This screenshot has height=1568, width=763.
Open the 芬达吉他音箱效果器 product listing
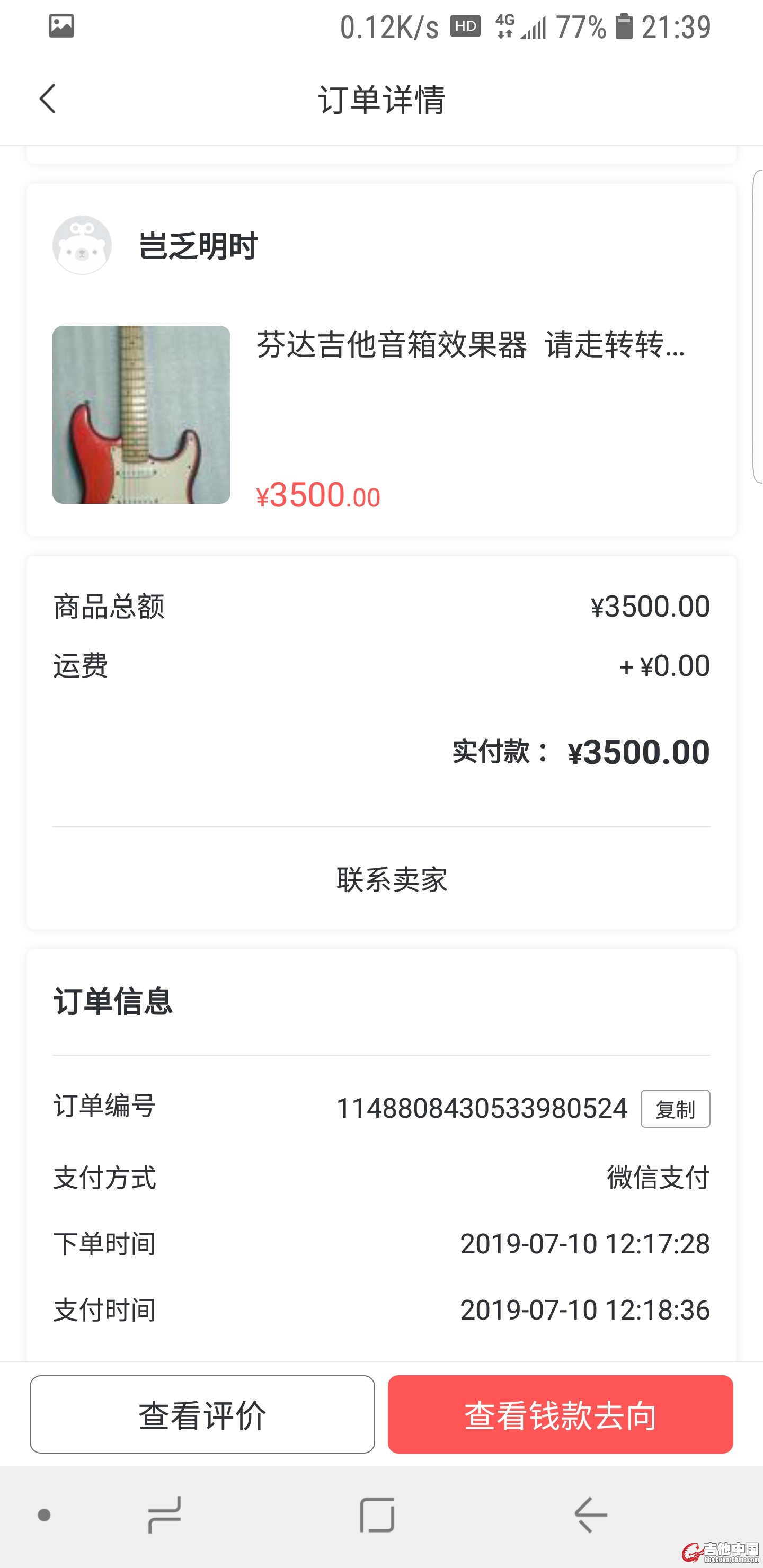click(x=470, y=345)
